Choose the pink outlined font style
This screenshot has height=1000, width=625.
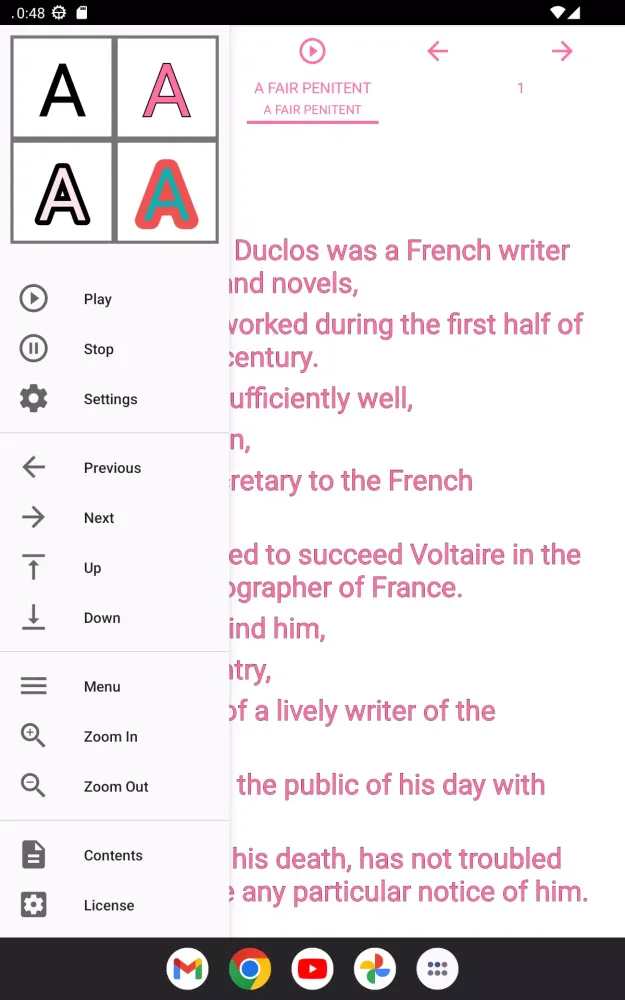coord(166,88)
